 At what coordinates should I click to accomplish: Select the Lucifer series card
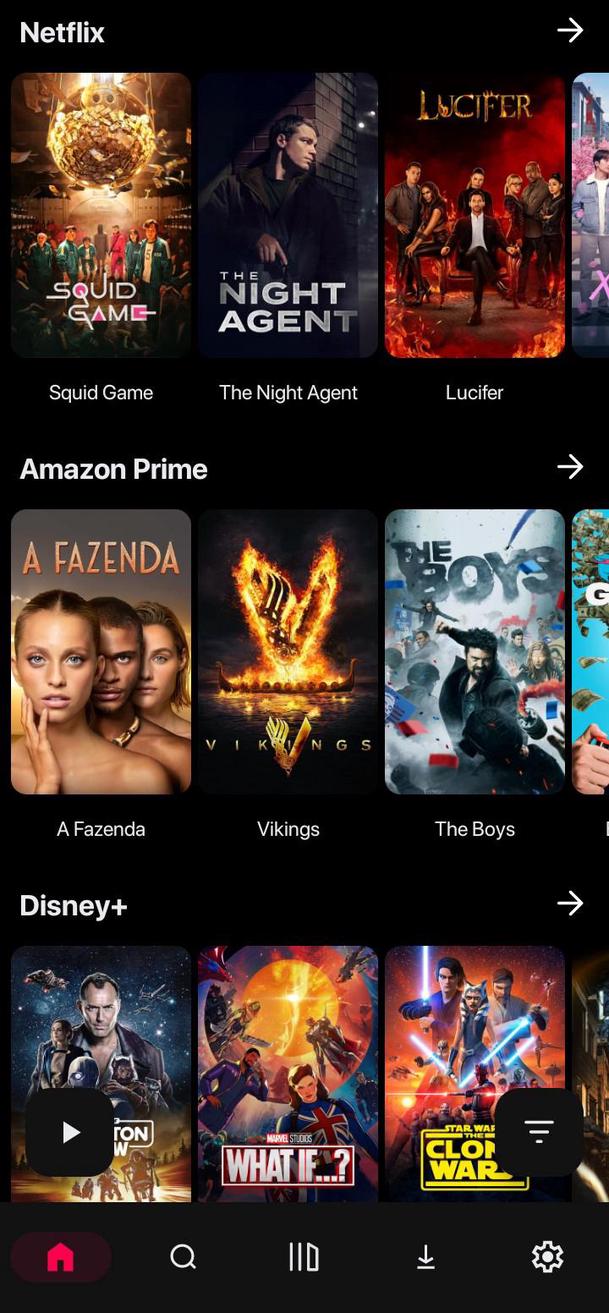coord(475,215)
